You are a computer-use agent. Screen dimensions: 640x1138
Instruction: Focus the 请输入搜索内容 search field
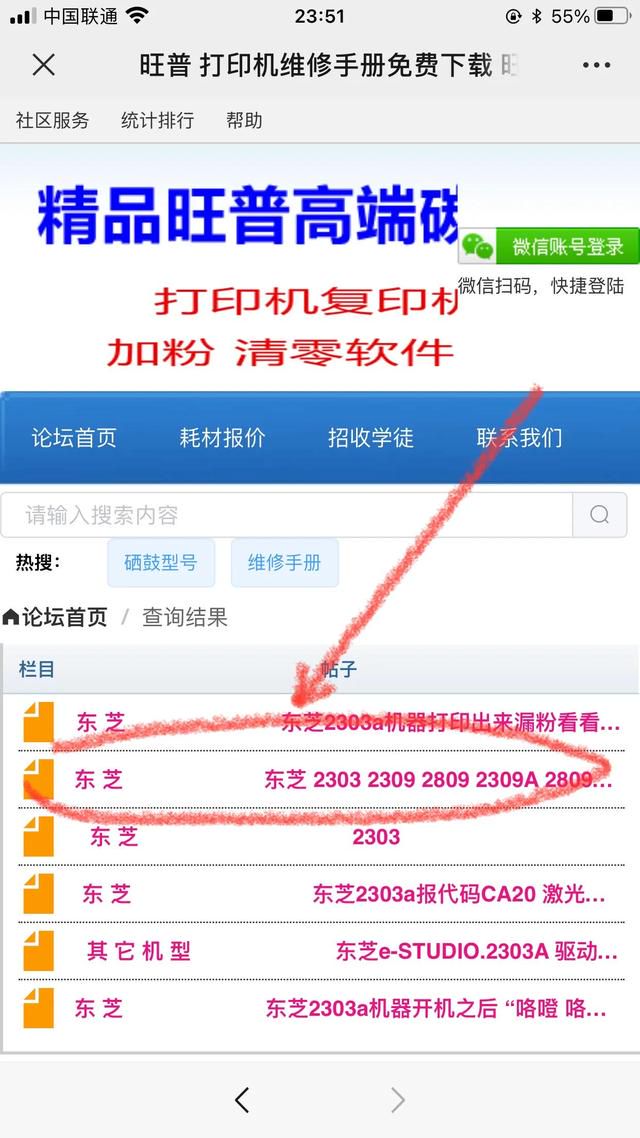287,515
